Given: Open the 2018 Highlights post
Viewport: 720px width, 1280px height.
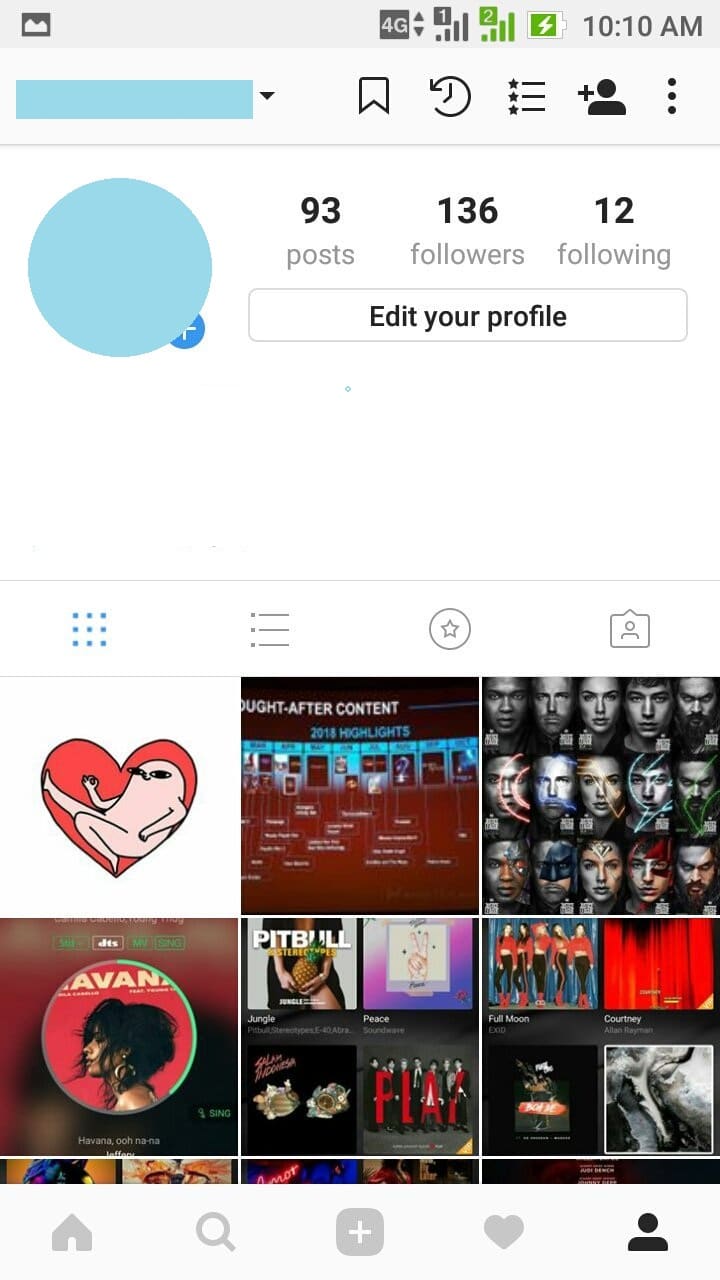Looking at the screenshot, I should coord(360,796).
